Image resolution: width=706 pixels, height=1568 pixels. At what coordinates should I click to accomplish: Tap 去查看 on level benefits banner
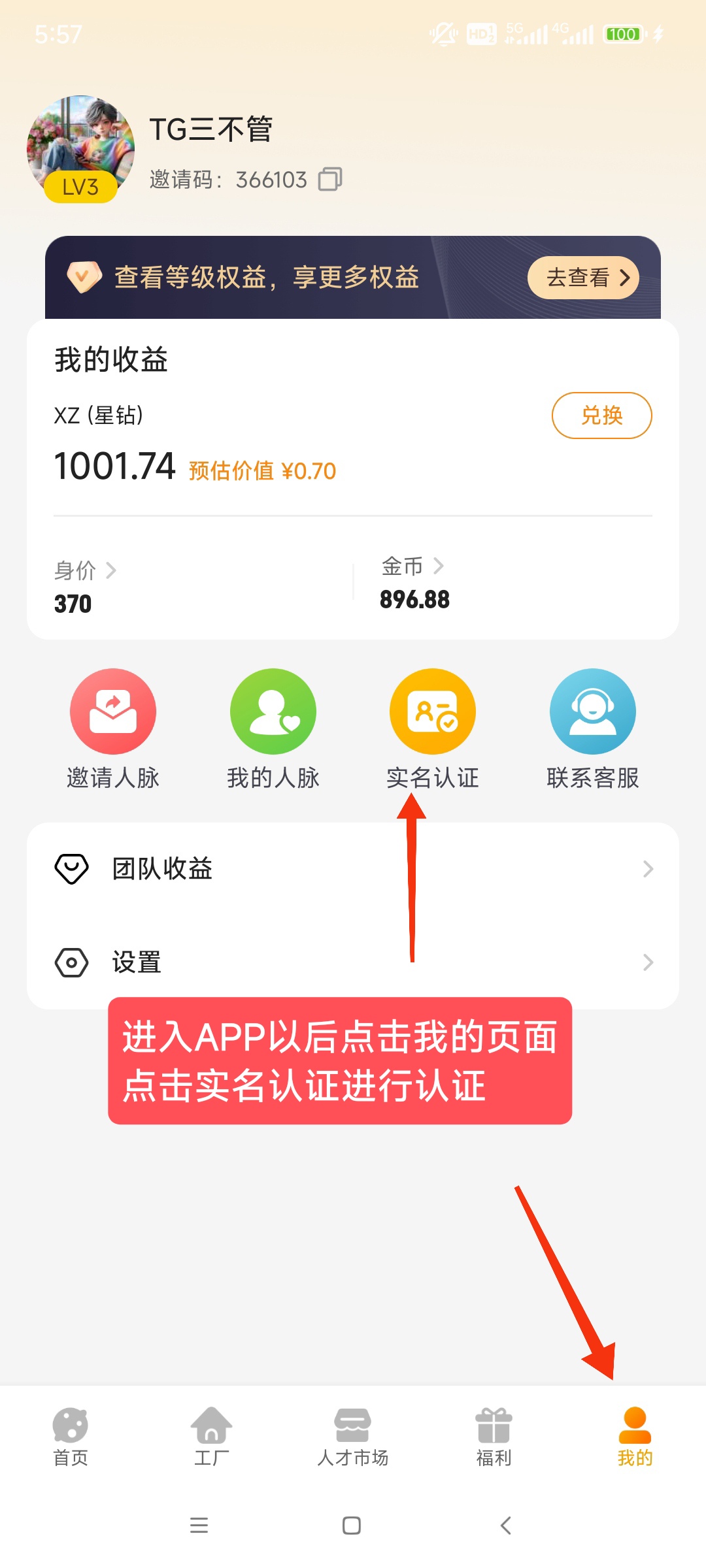582,278
